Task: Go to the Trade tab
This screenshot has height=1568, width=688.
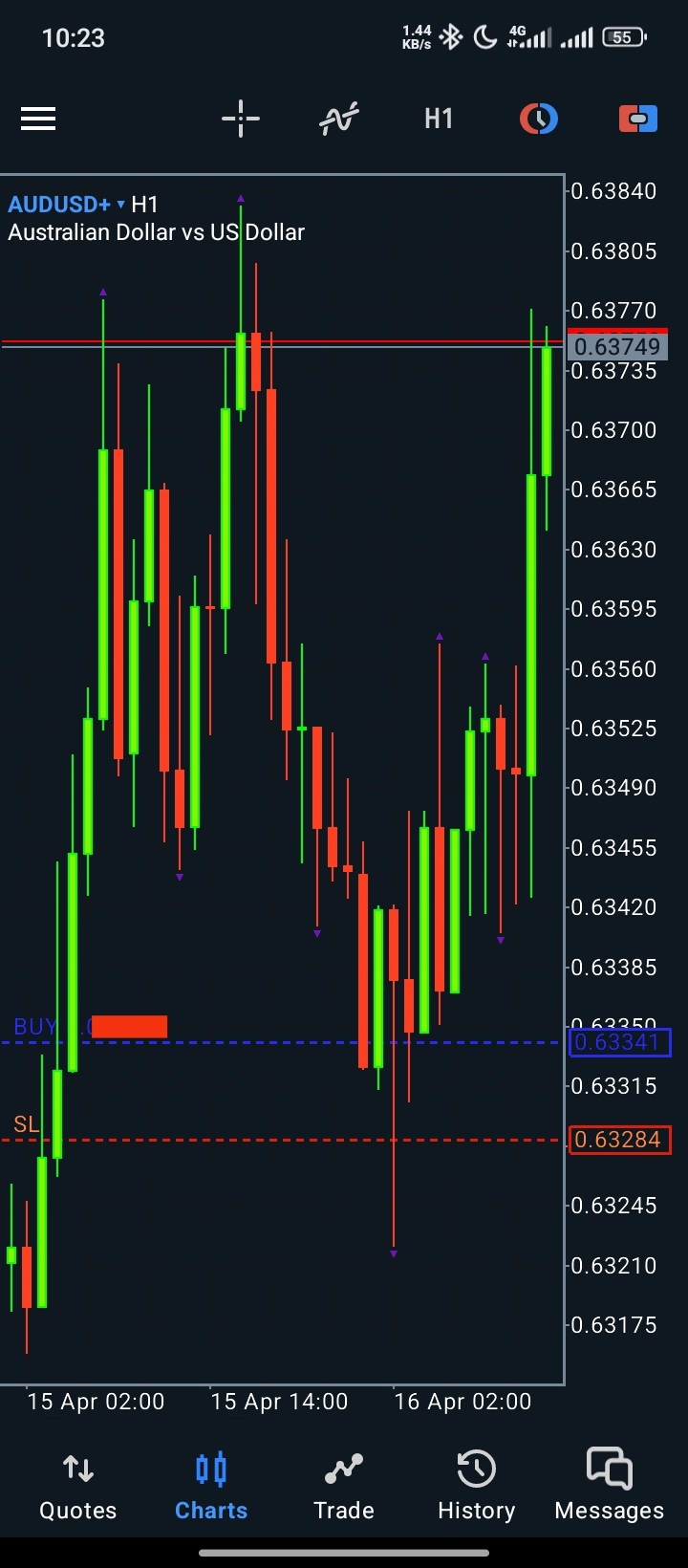Action: coord(344,1487)
